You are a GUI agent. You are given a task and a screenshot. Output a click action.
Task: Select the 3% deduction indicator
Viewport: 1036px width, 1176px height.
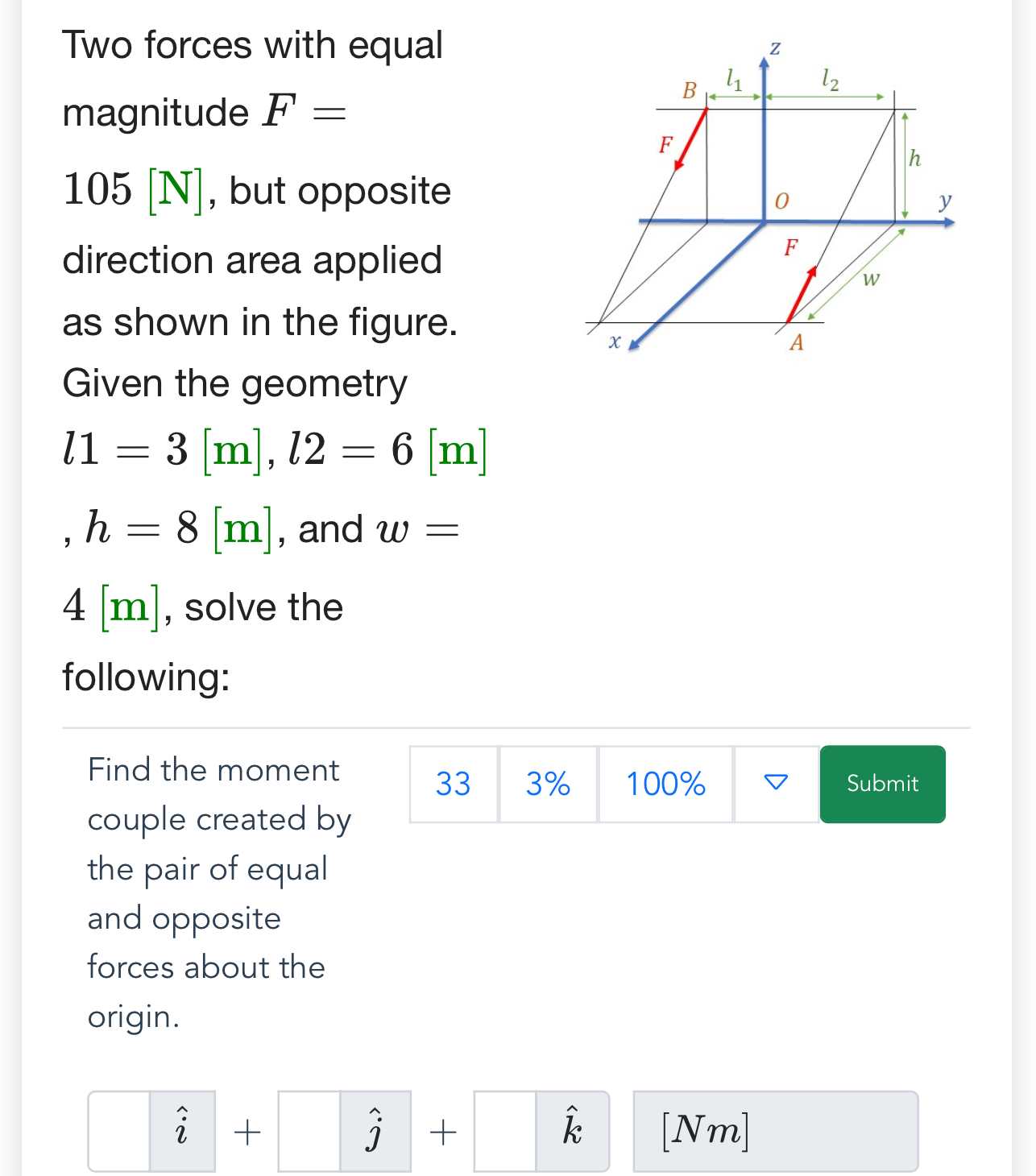548,783
